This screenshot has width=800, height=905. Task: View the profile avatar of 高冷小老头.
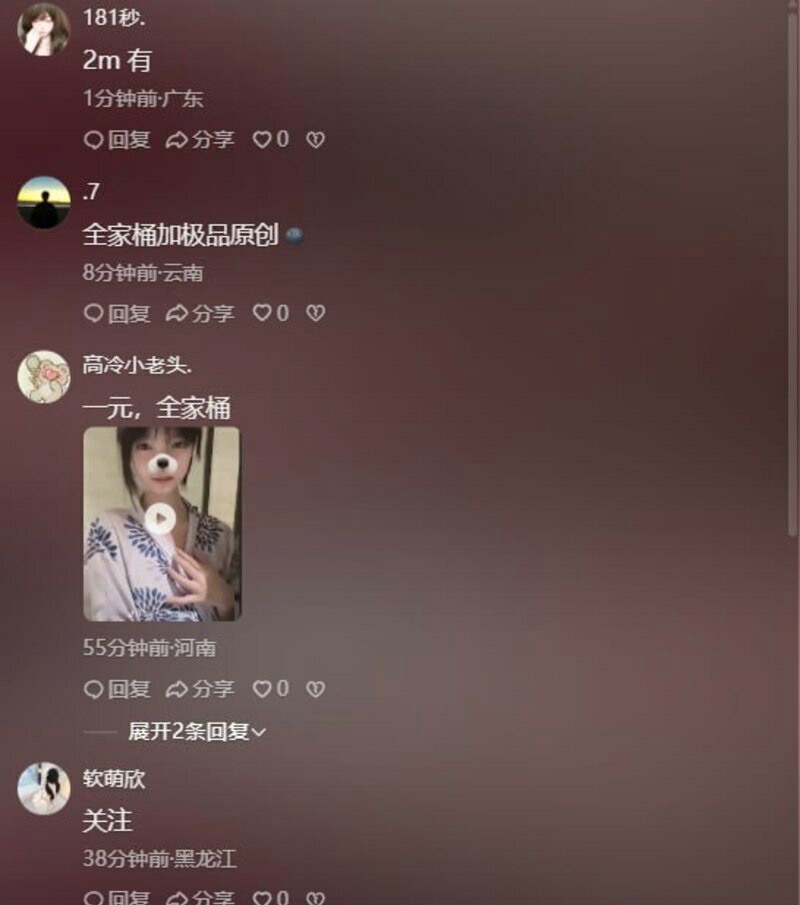[43, 376]
